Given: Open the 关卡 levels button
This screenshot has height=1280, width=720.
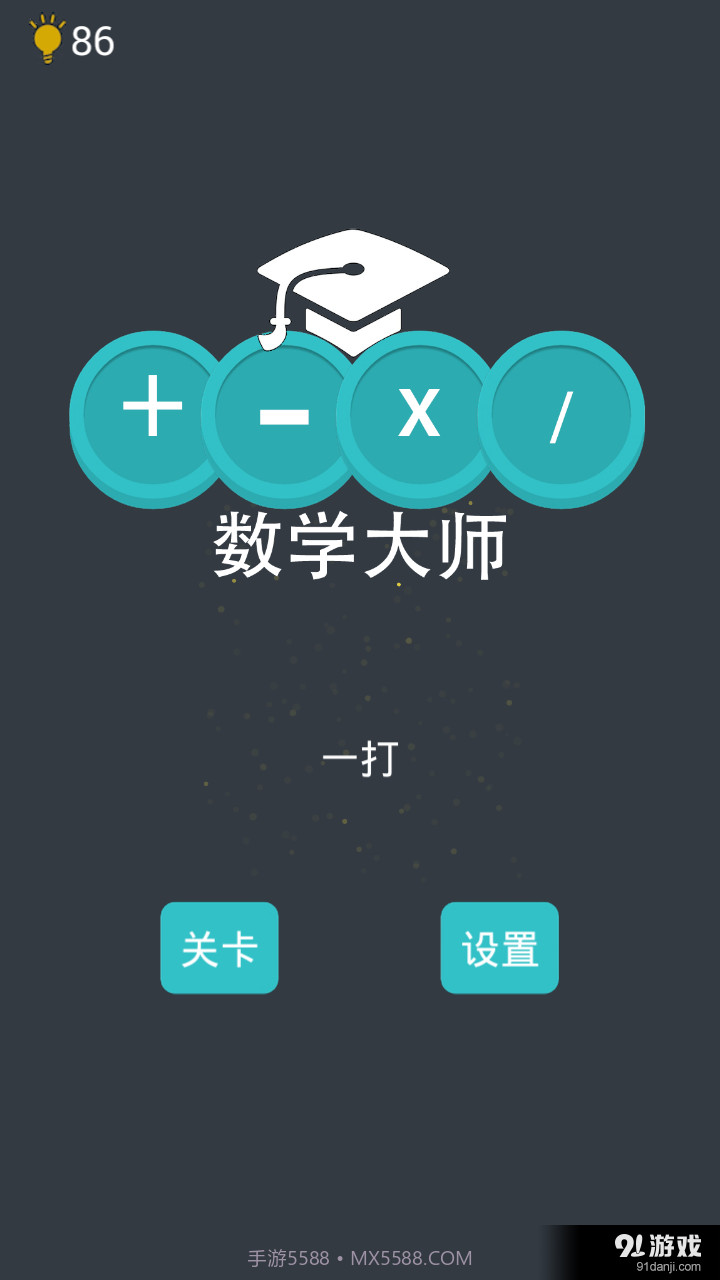Looking at the screenshot, I should click(x=219, y=948).
